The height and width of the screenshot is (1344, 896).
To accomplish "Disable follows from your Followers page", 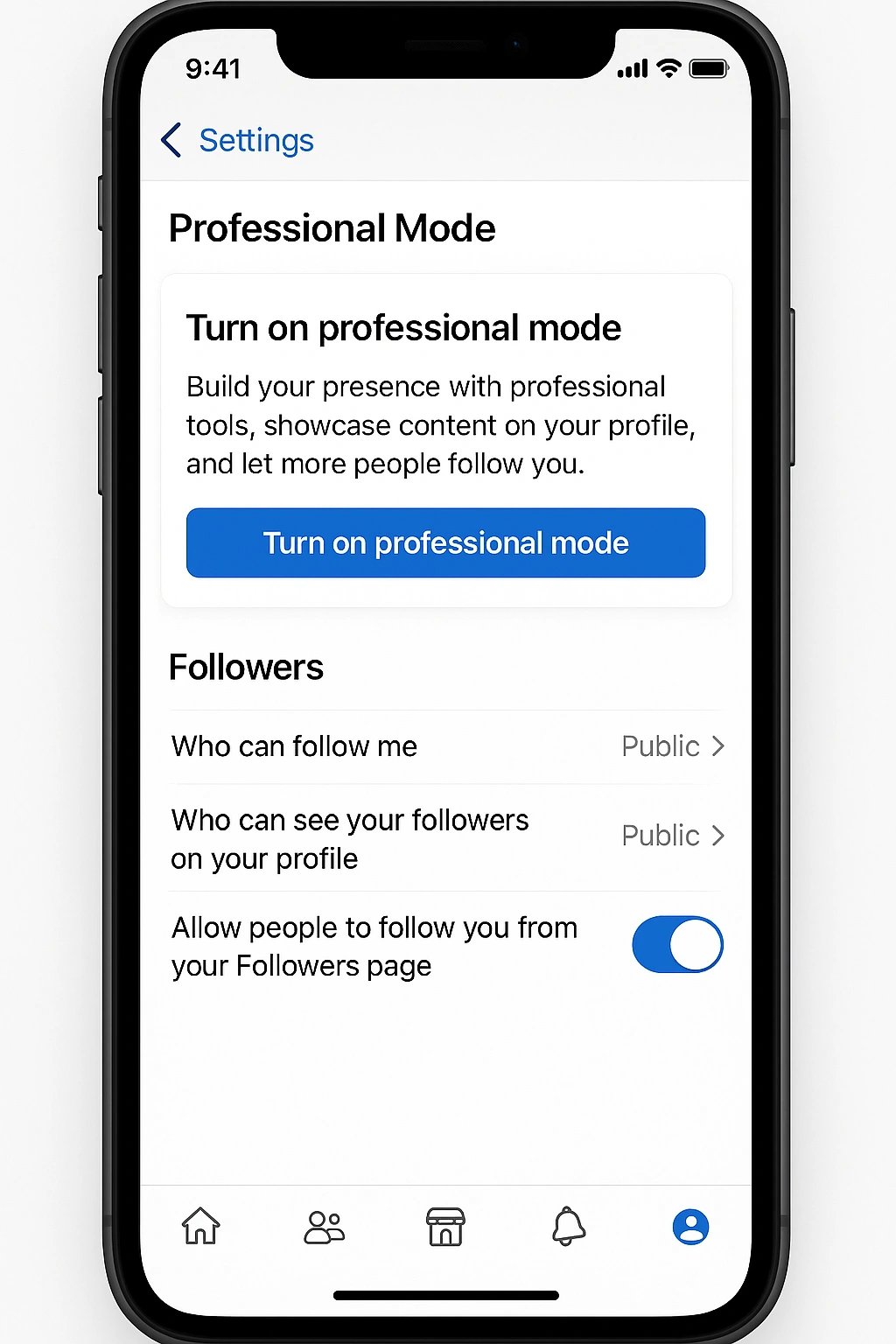I will point(677,945).
